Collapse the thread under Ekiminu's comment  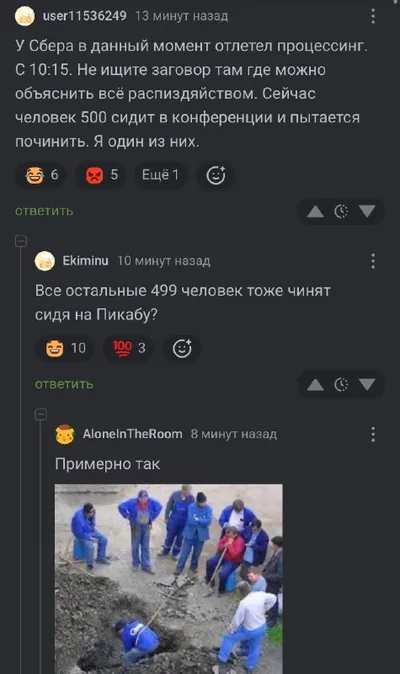coord(41,414)
